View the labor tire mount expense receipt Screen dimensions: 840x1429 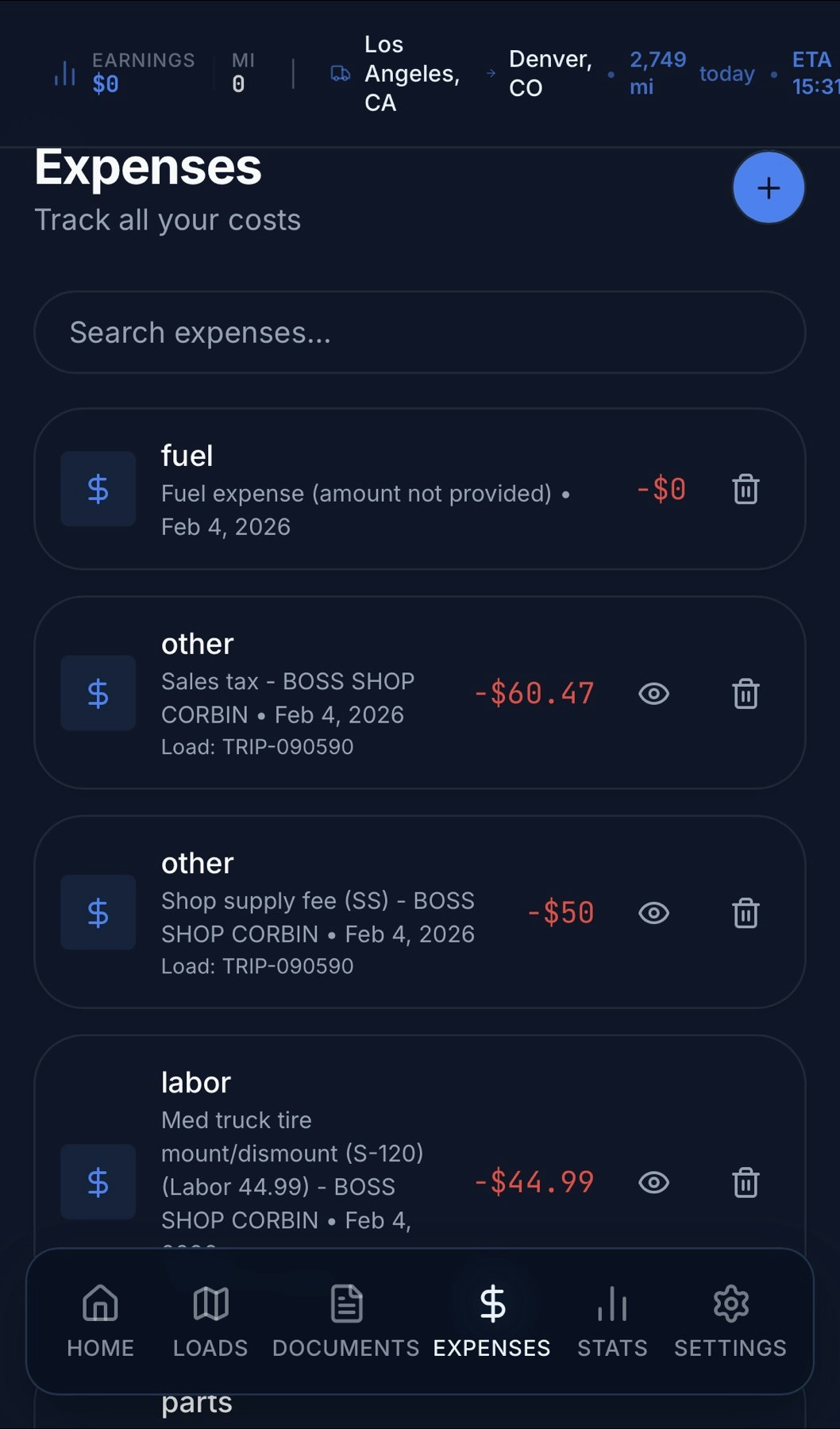click(x=653, y=1182)
